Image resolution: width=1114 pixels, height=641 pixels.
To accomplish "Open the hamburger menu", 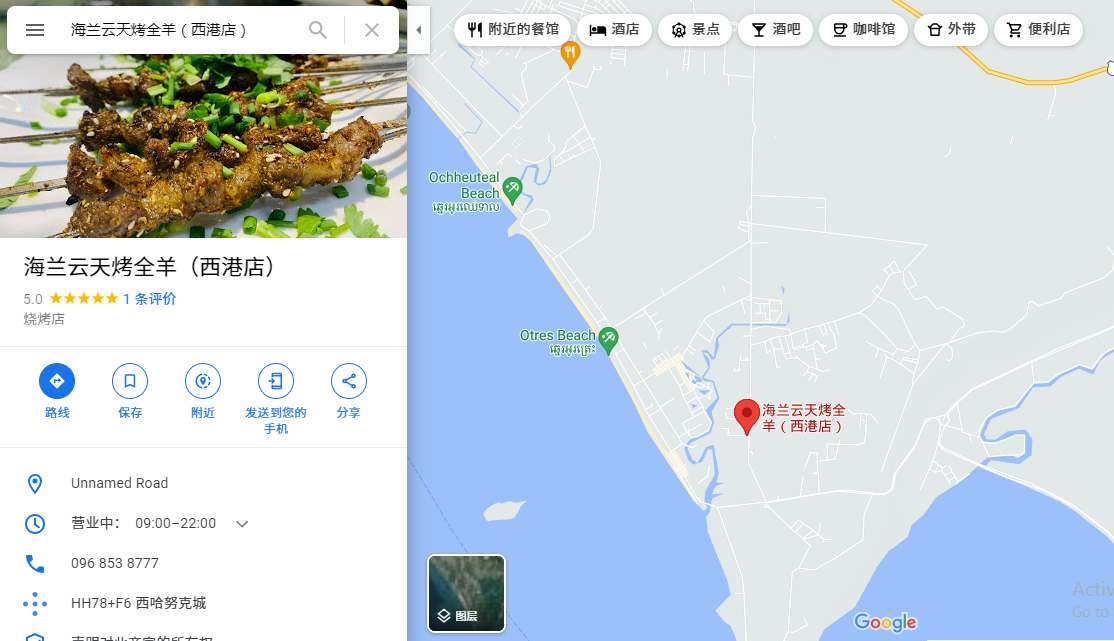I will point(35,30).
